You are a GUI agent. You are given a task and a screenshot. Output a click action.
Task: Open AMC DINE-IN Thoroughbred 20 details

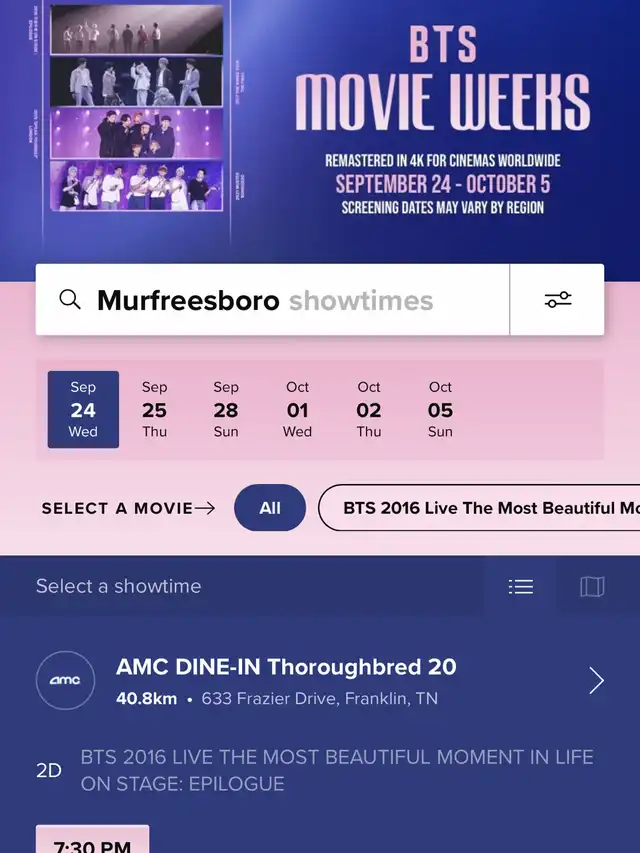596,681
